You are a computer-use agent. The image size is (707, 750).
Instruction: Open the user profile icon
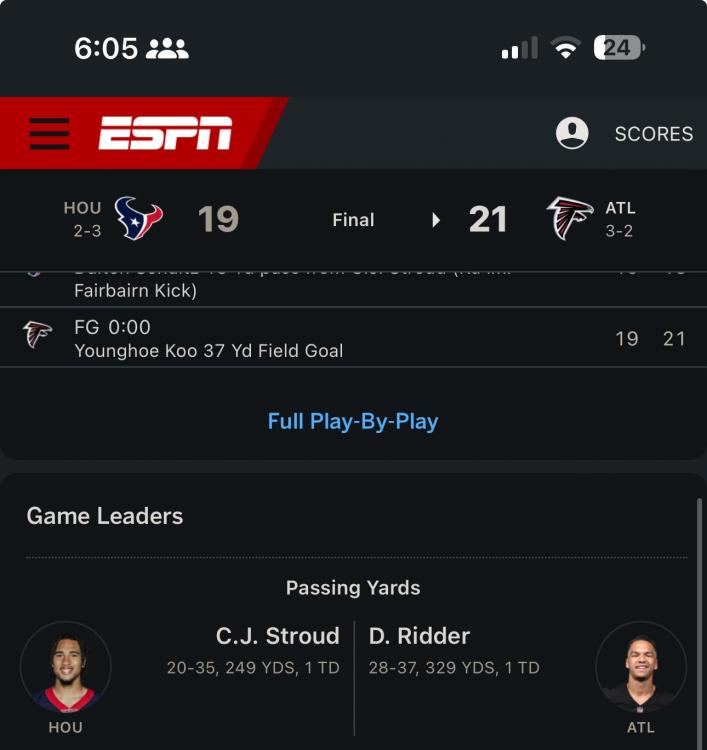click(x=572, y=134)
